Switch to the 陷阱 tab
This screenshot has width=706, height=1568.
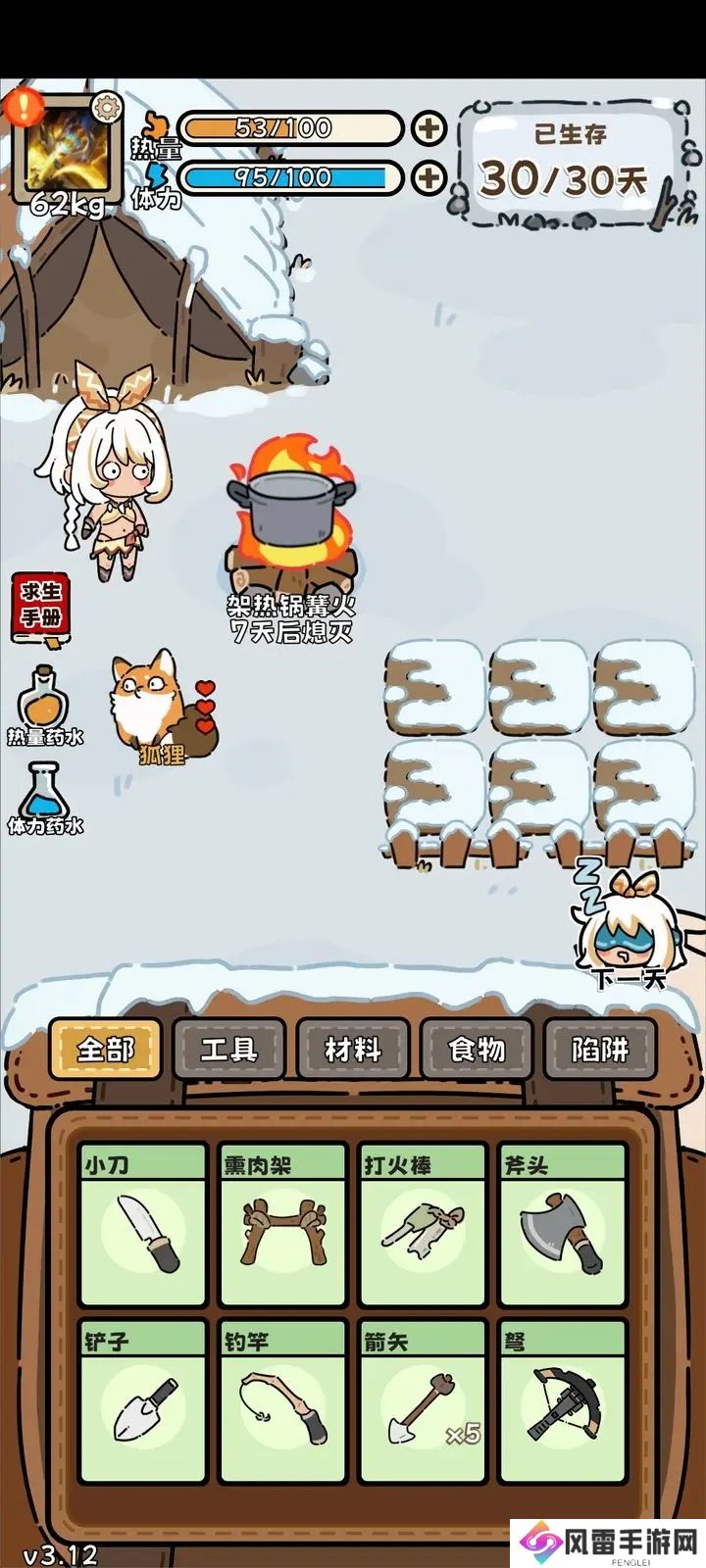[600, 1050]
